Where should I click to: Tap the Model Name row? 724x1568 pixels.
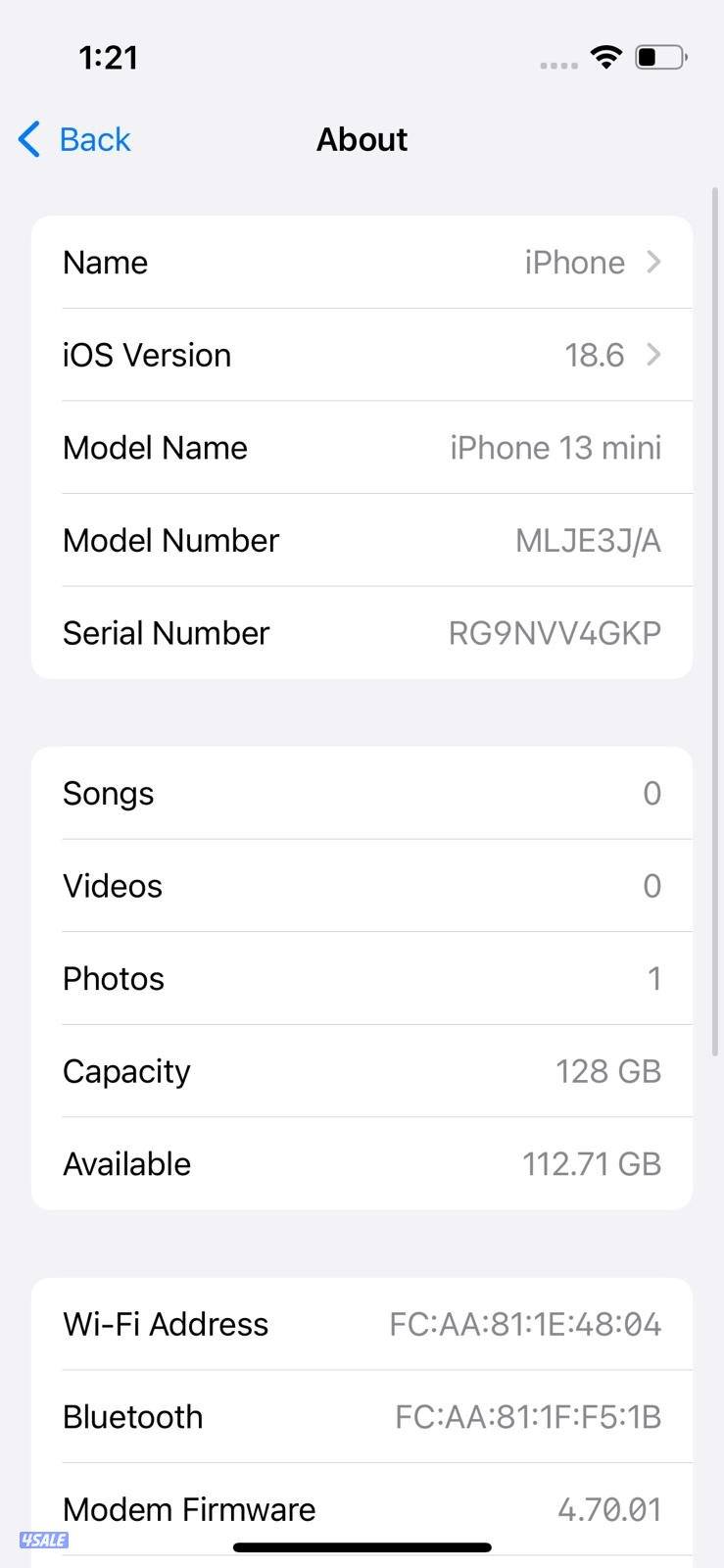point(362,447)
